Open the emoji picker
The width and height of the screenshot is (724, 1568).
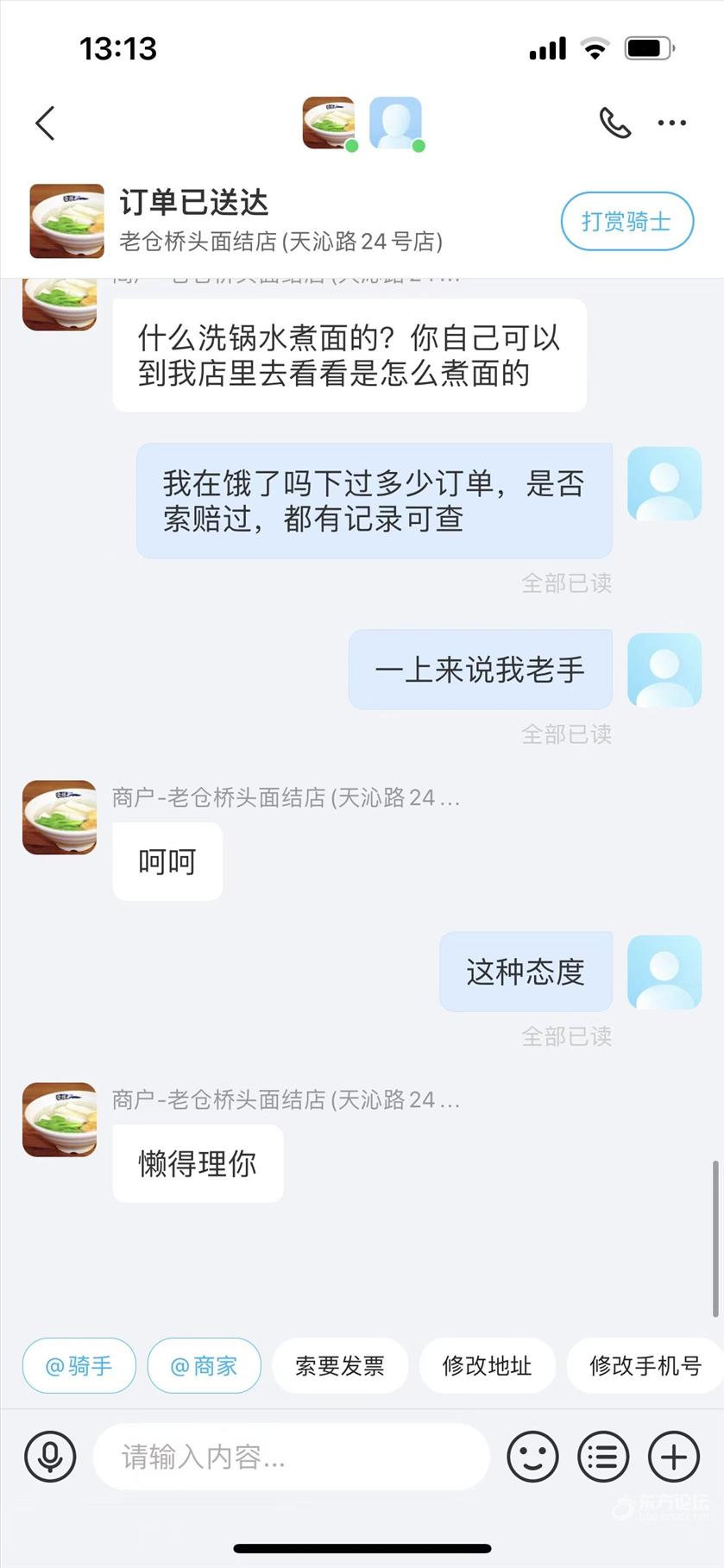click(532, 1457)
